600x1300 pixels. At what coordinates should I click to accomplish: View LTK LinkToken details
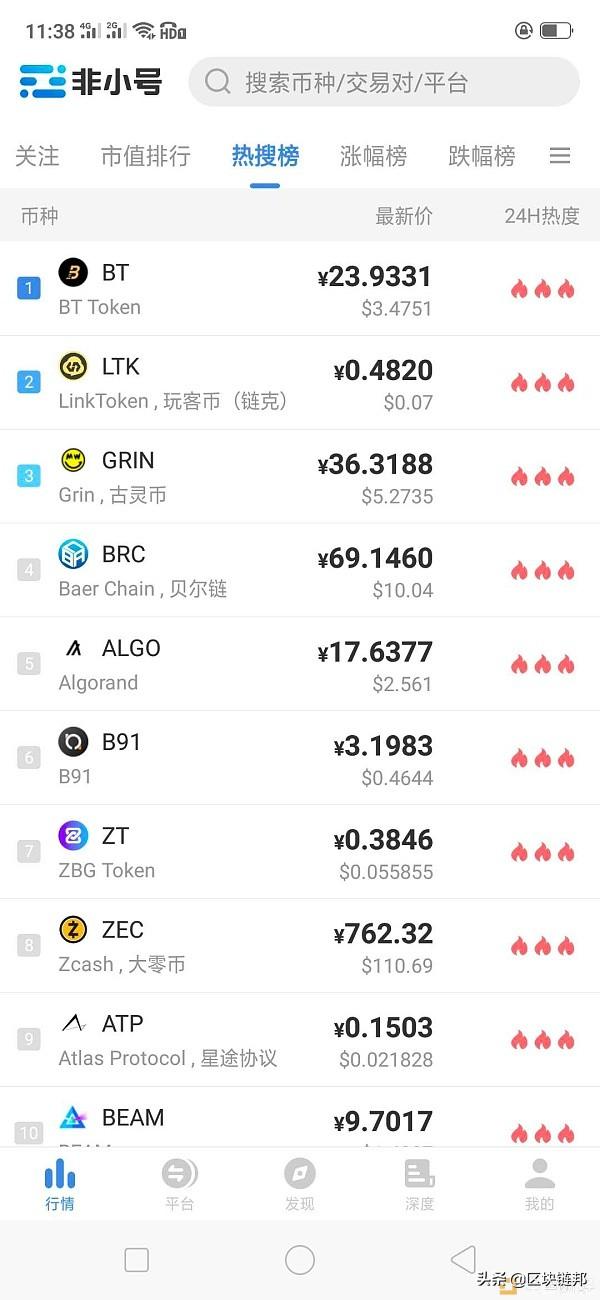[x=300, y=383]
